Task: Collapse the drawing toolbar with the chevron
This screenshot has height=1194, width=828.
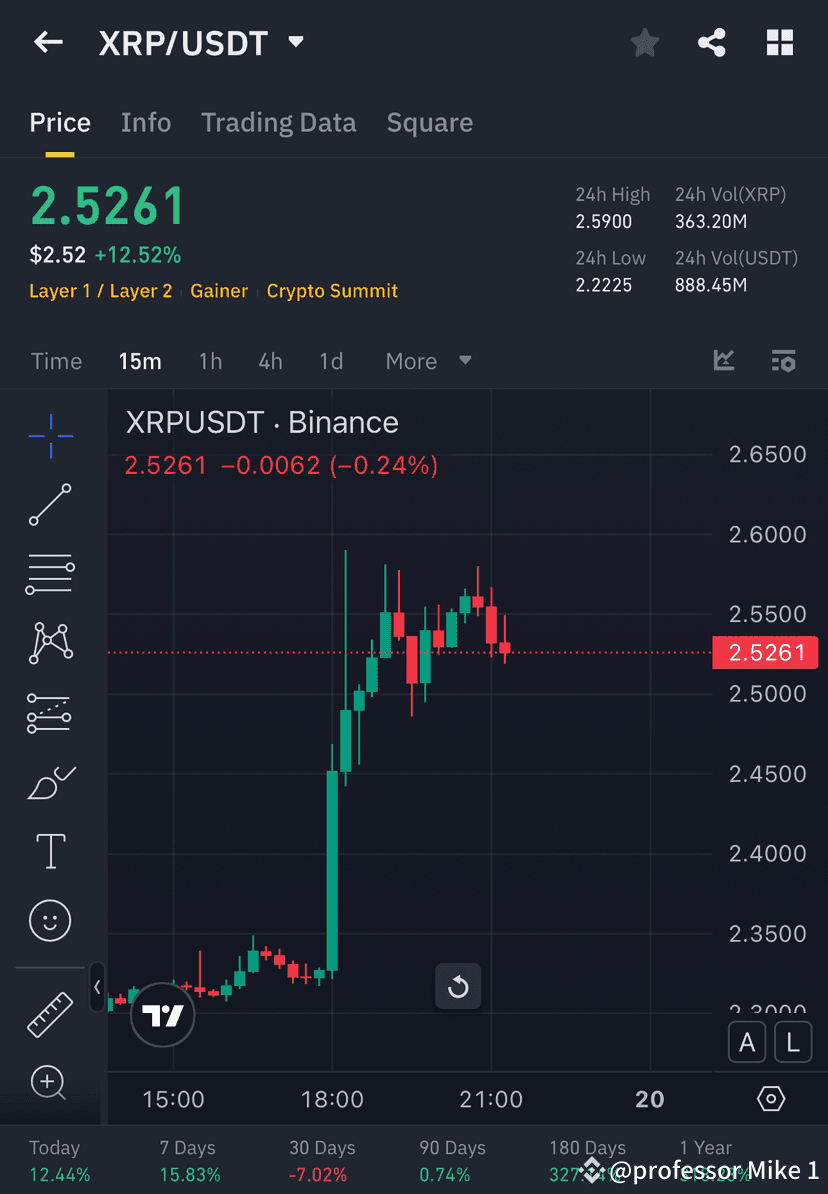Action: pos(97,986)
